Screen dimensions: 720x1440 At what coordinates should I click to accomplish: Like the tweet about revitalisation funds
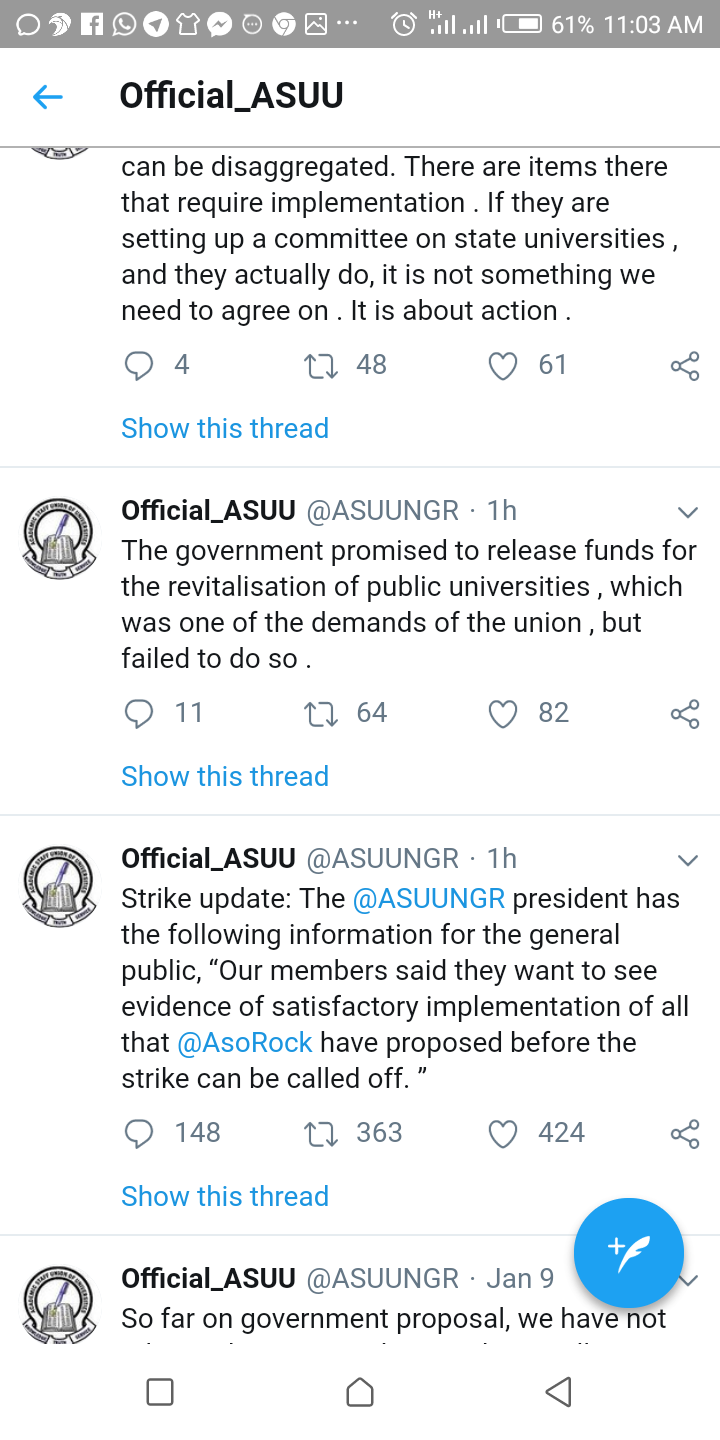(x=503, y=714)
